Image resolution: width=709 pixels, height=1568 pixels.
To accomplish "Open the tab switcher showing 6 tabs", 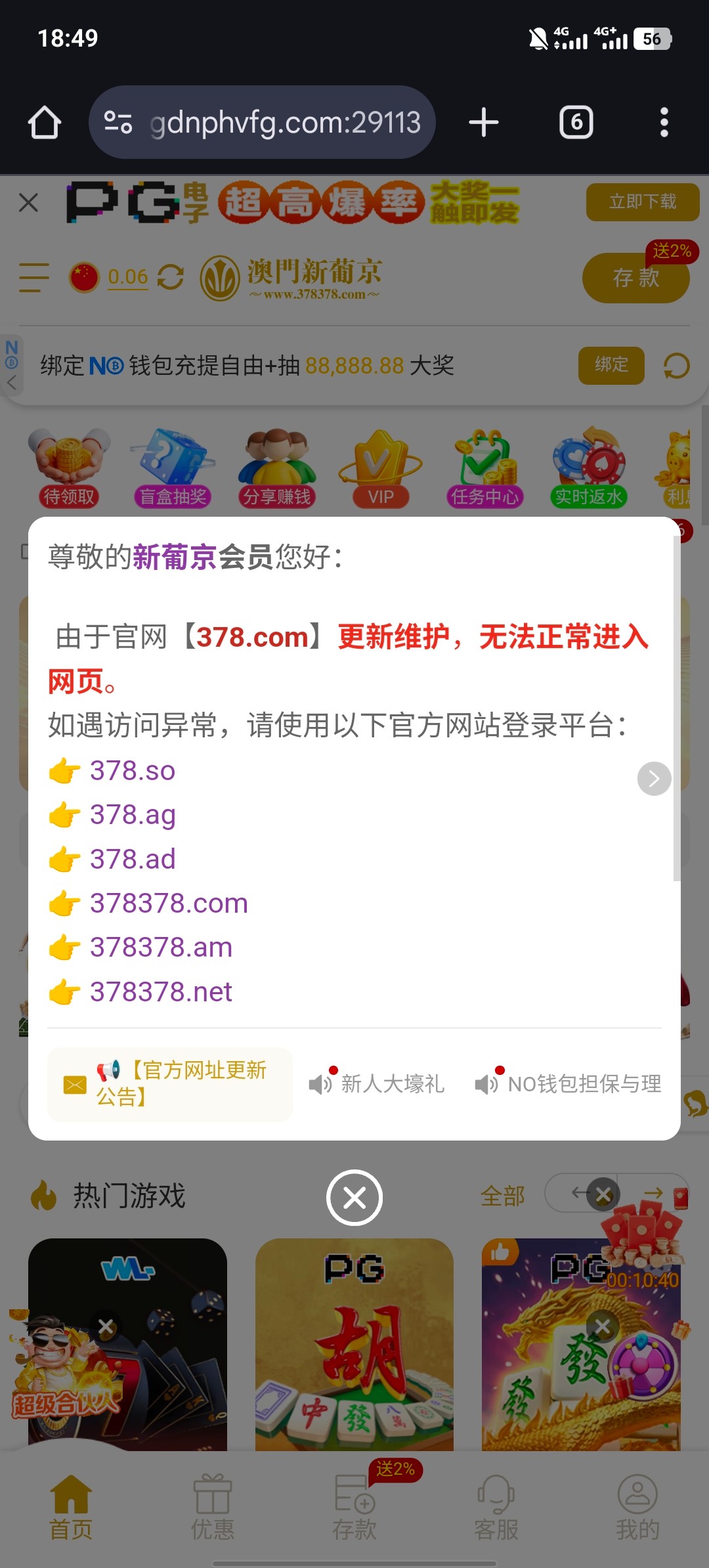I will pos(576,123).
